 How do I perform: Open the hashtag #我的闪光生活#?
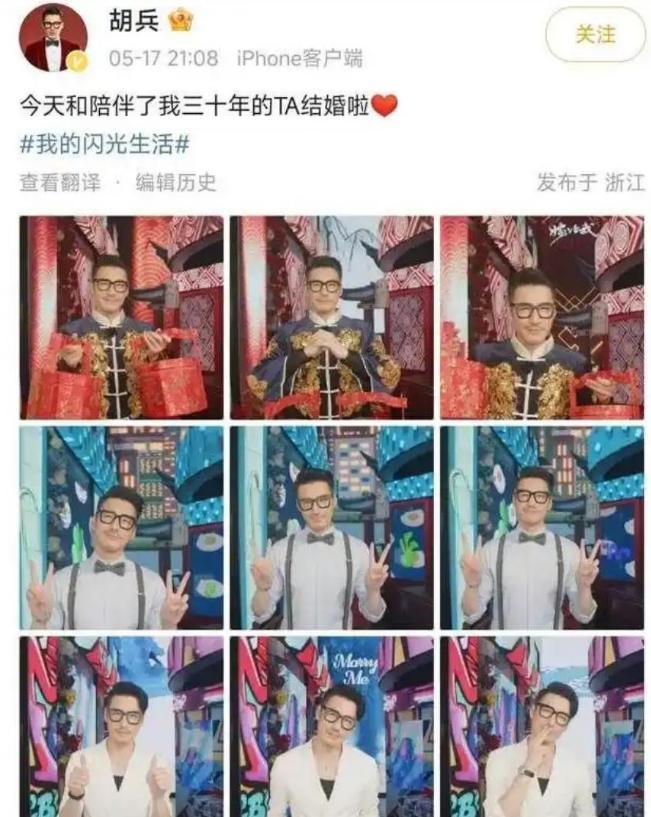(105, 143)
